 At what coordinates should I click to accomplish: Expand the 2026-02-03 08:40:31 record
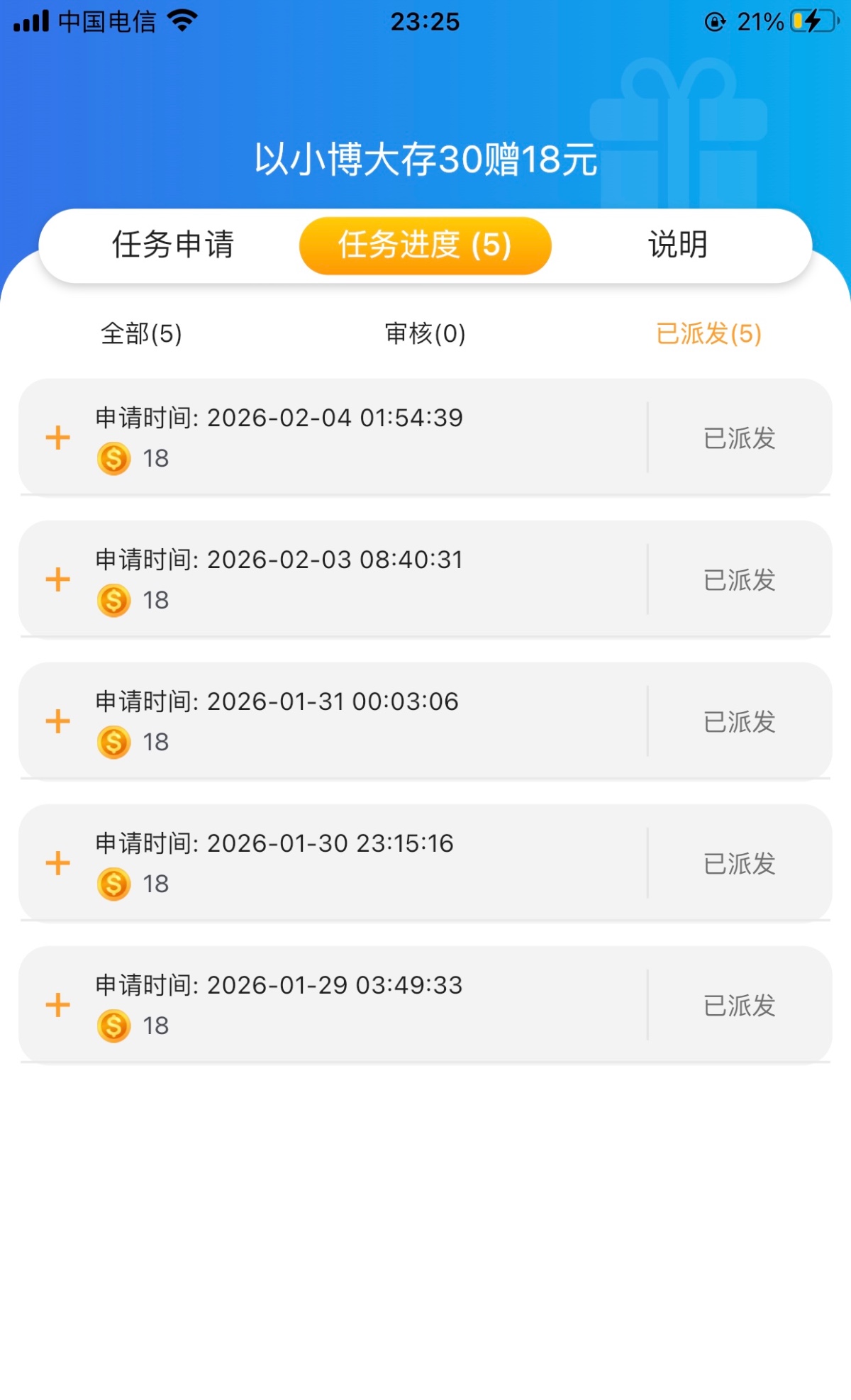[x=58, y=579]
